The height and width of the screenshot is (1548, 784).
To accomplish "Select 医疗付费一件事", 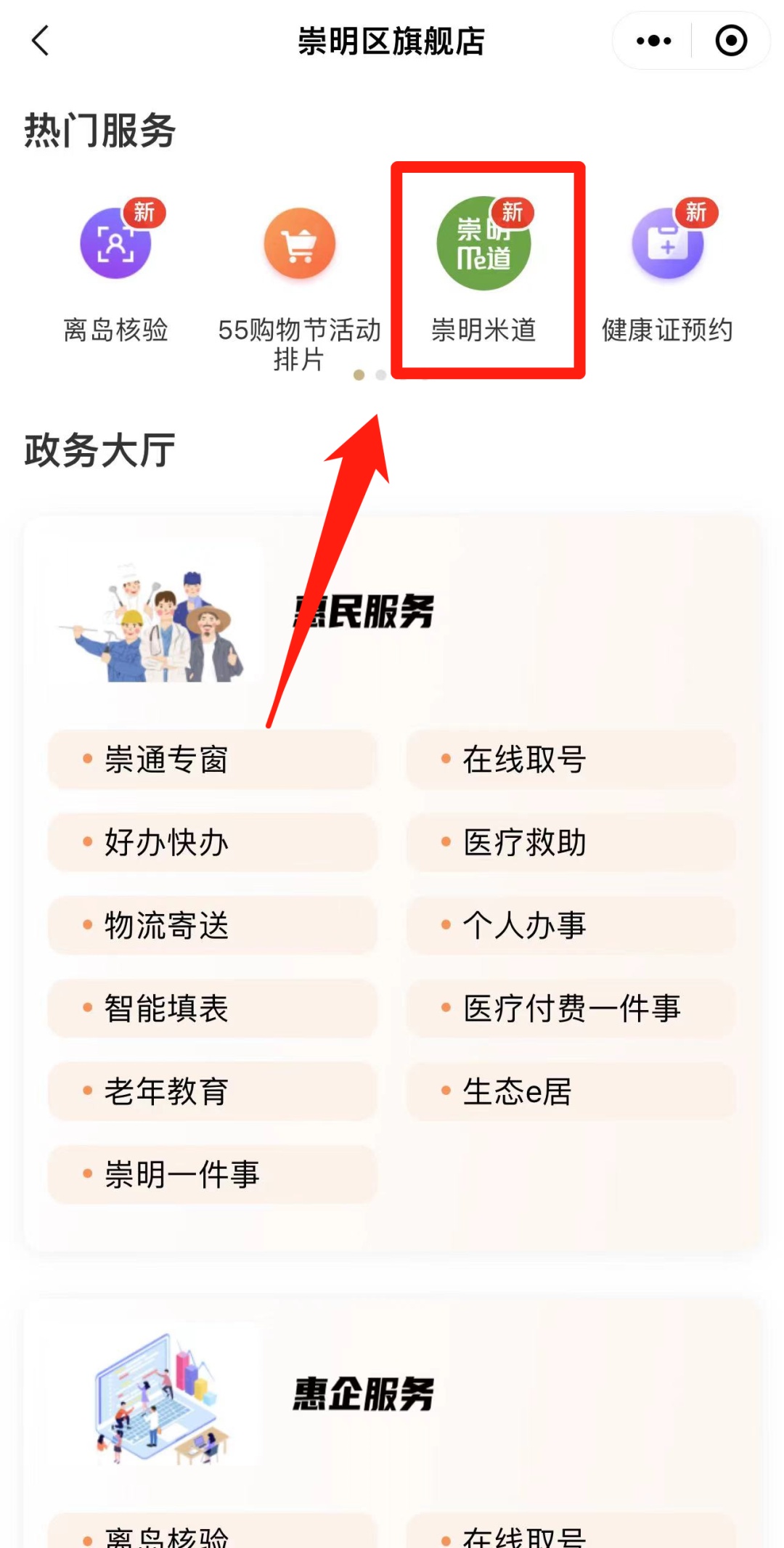I will tap(571, 1009).
